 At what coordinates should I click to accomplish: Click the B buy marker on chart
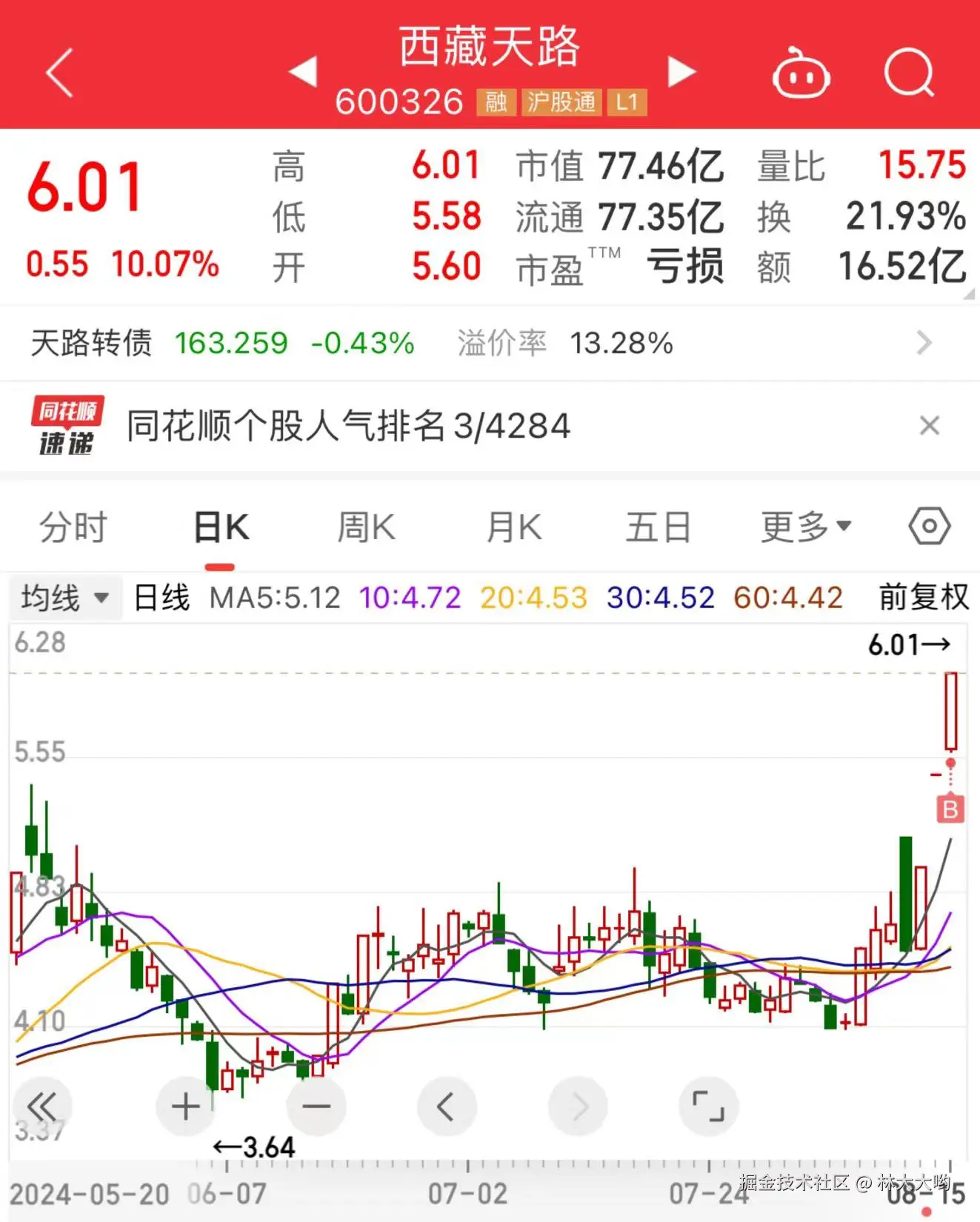(951, 809)
